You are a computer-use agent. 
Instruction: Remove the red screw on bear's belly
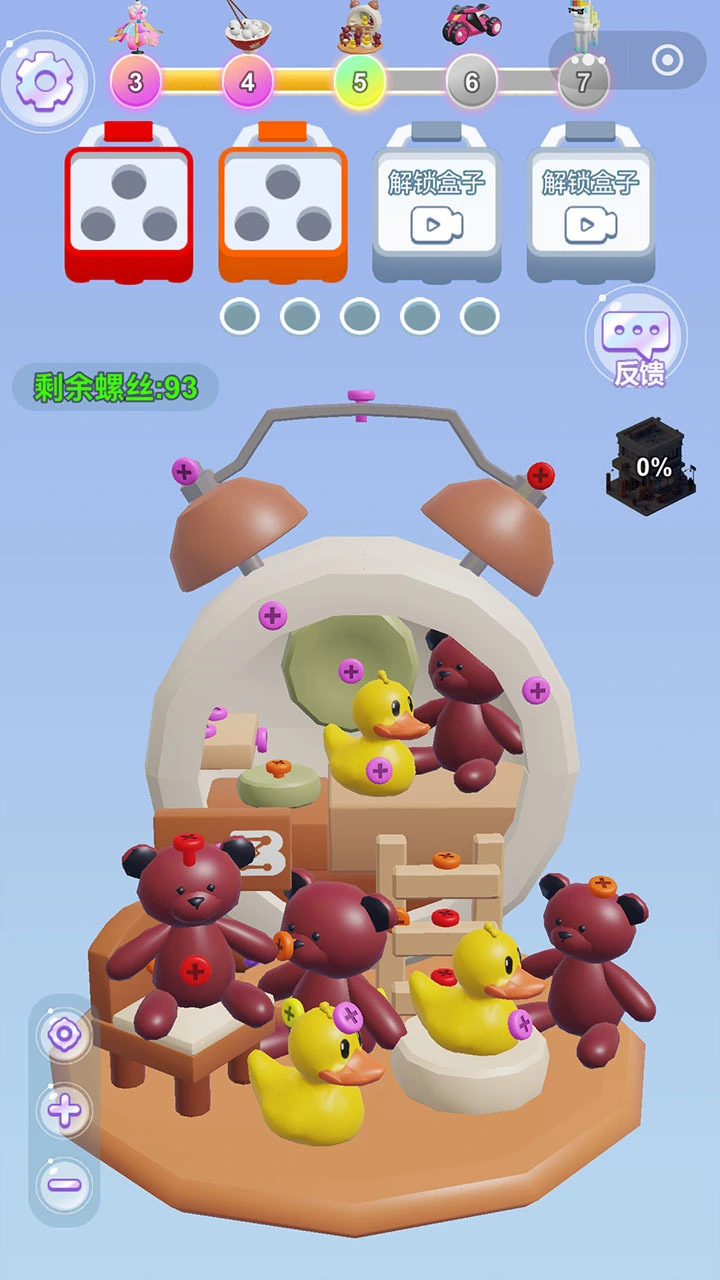[x=195, y=969]
